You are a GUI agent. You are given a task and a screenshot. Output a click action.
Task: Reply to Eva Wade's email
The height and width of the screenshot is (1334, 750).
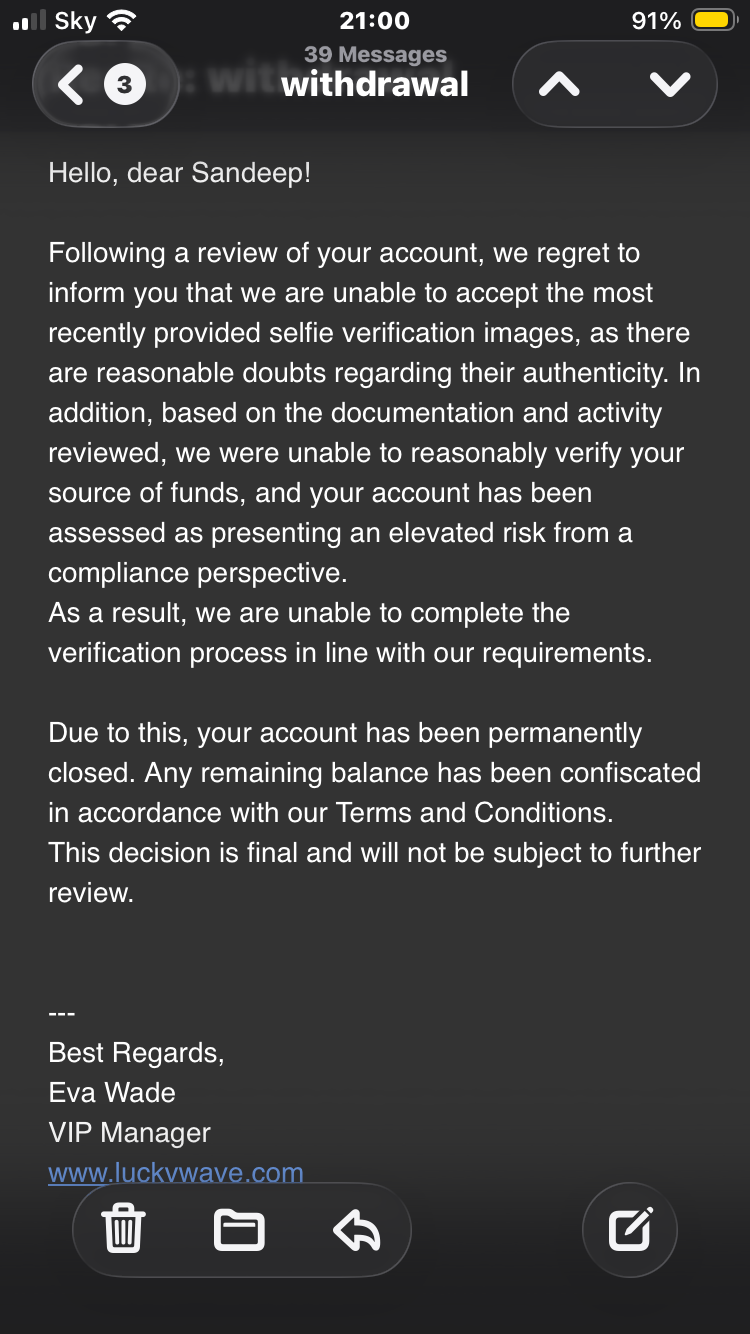tap(357, 1230)
